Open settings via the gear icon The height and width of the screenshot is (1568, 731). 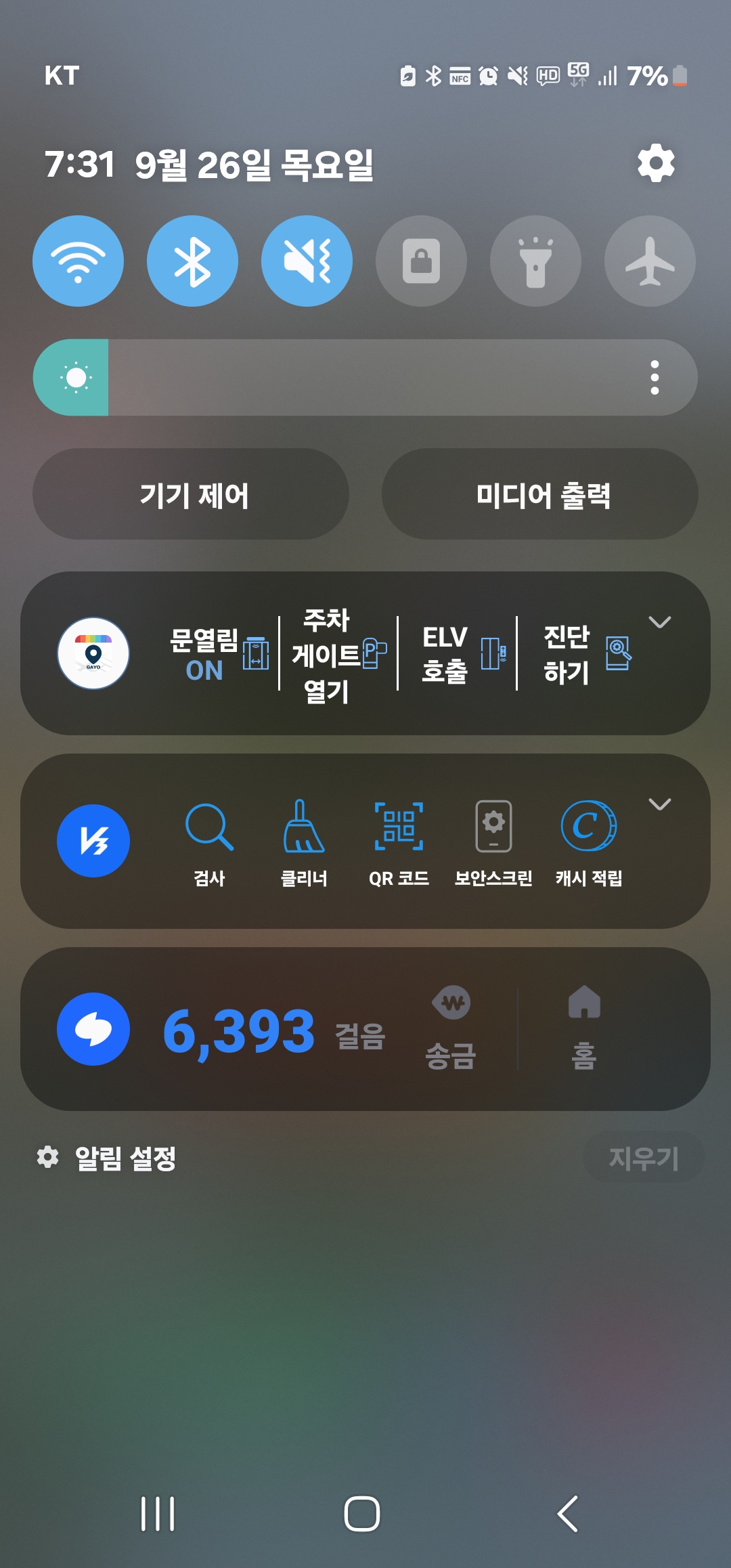tap(656, 163)
